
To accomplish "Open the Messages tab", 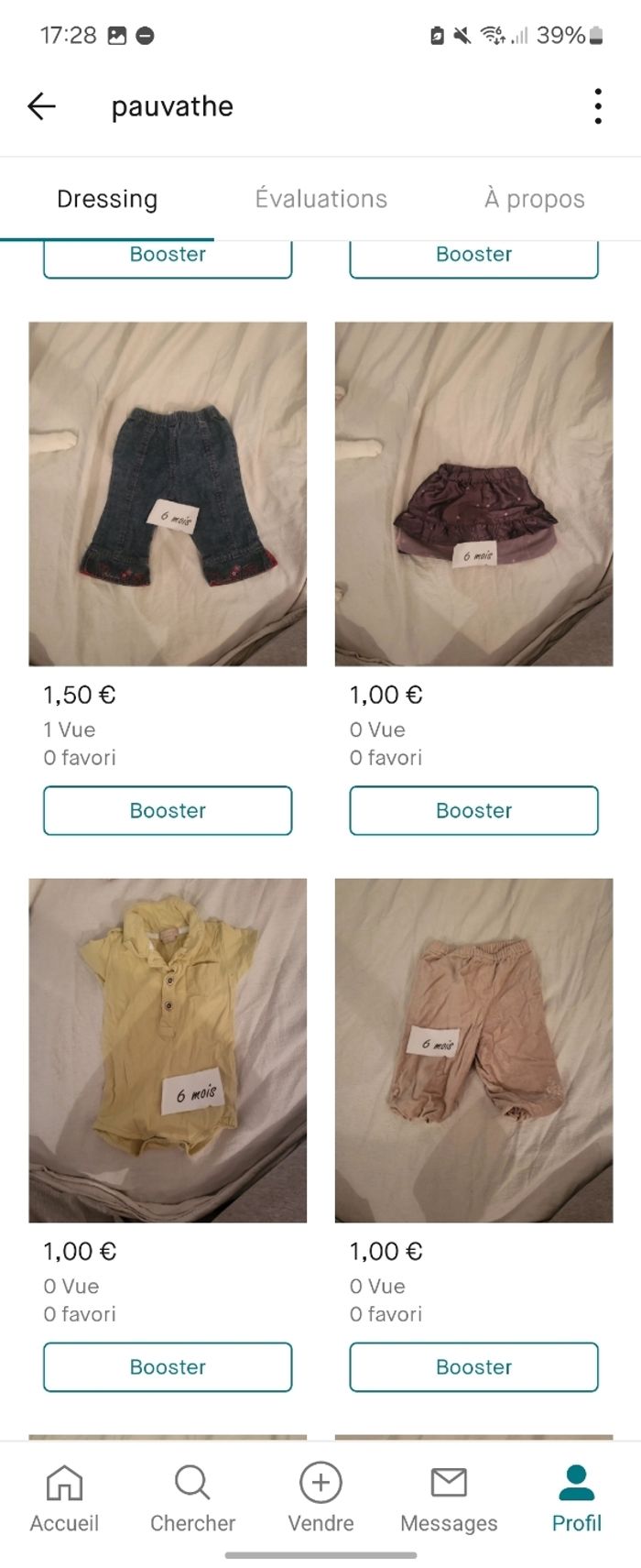I will (x=449, y=1499).
